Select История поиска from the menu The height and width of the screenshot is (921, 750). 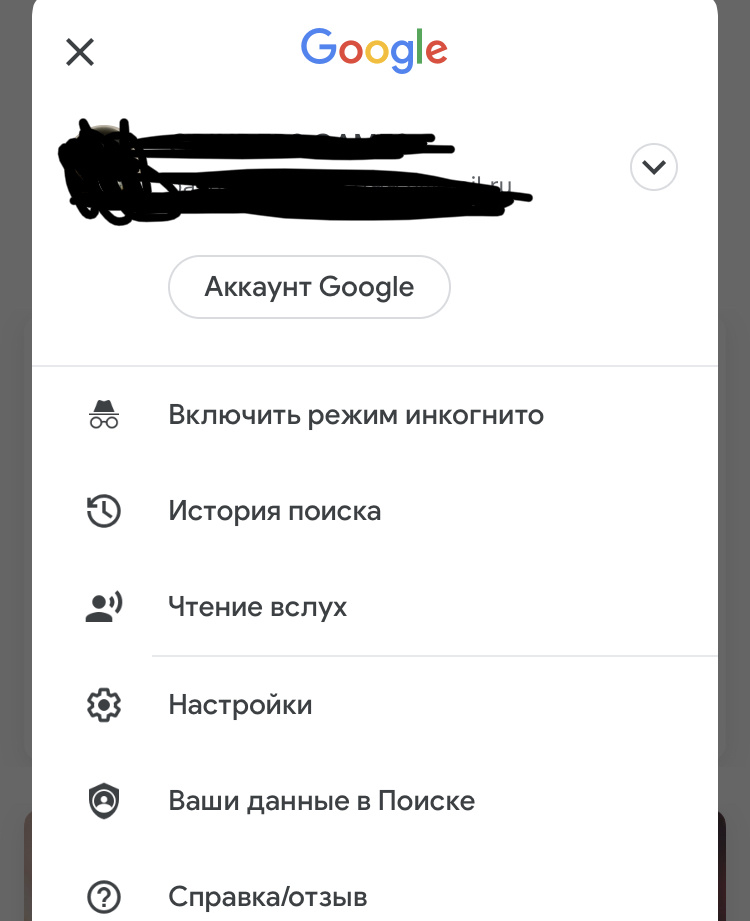(274, 510)
